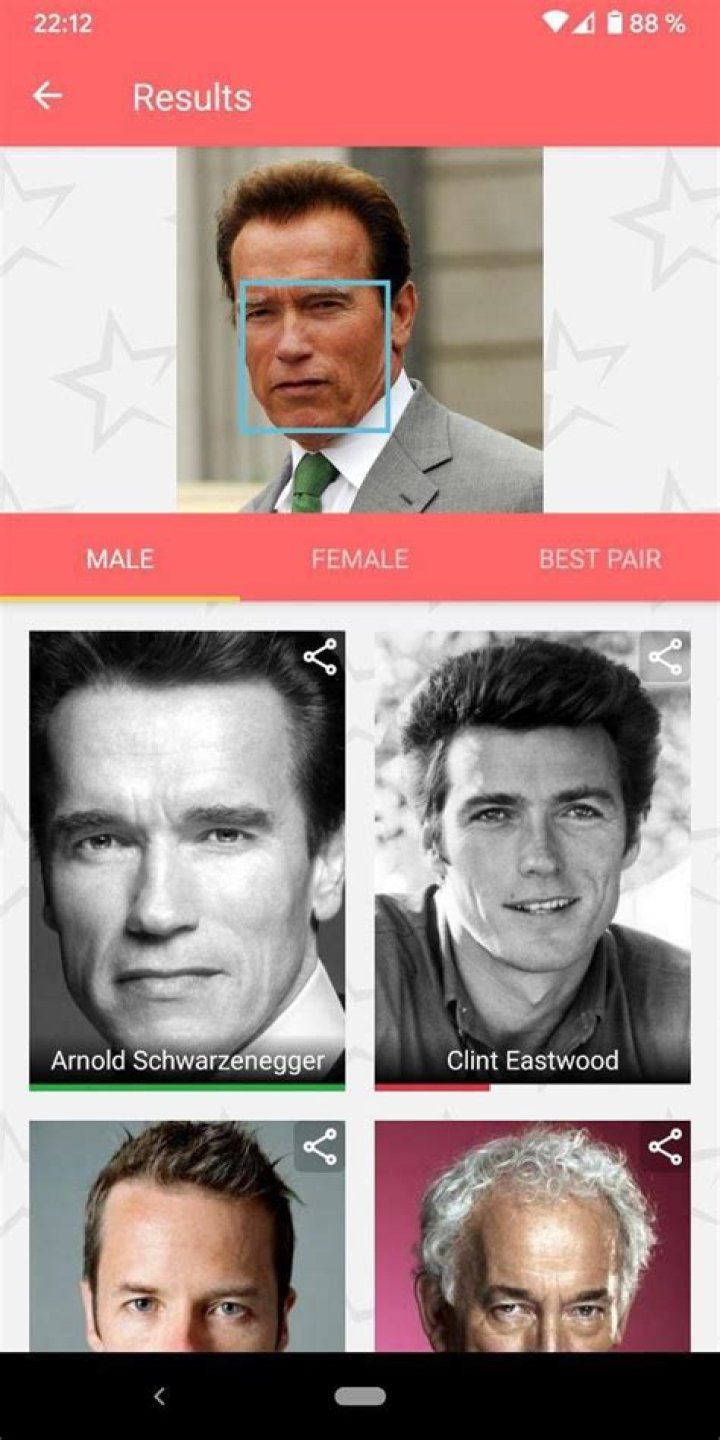Share the Clint Eastwood result
720x1440 pixels.
(x=665, y=658)
